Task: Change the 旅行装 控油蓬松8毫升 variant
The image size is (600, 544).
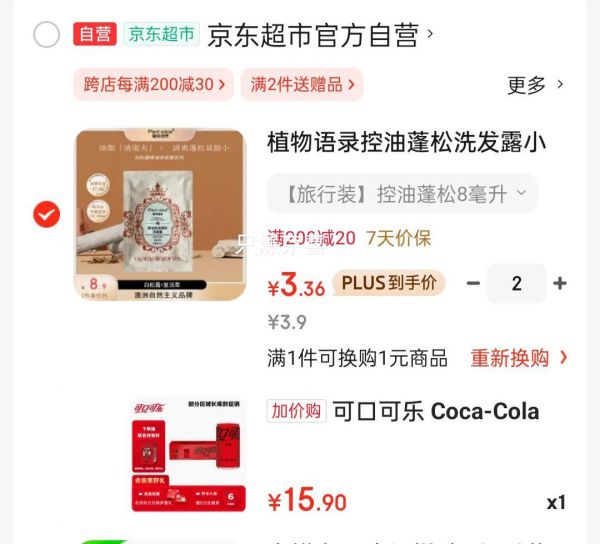Action: pyautogui.click(x=401, y=194)
